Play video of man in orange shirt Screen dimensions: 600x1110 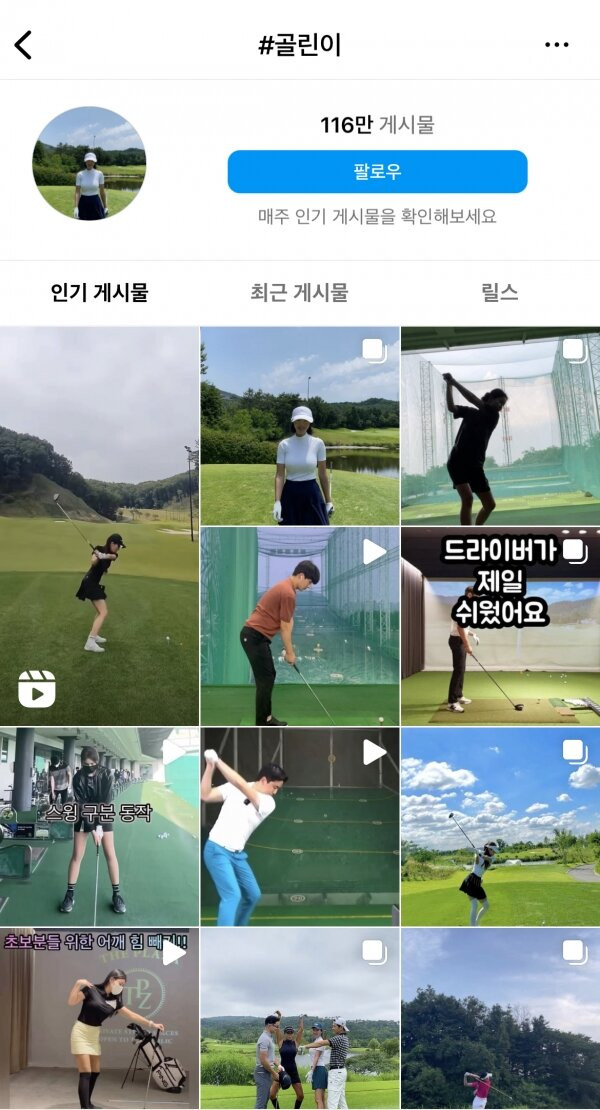pos(300,626)
